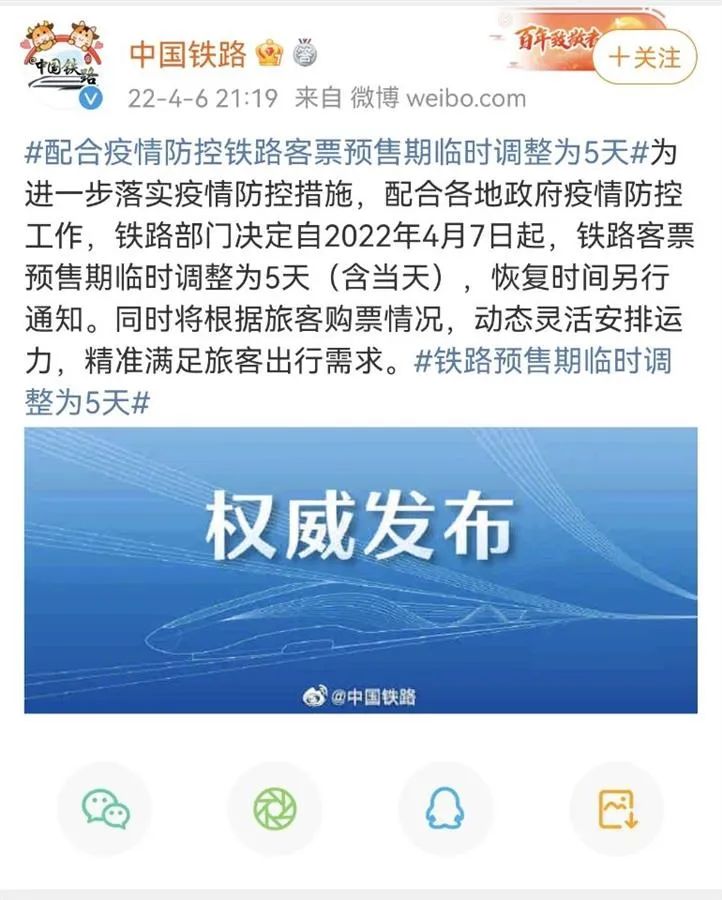The image size is (722, 900).
Task: Open the hashtag #配合疫情防控铁路客票预售期临时调整为5天#
Action: pos(338,154)
